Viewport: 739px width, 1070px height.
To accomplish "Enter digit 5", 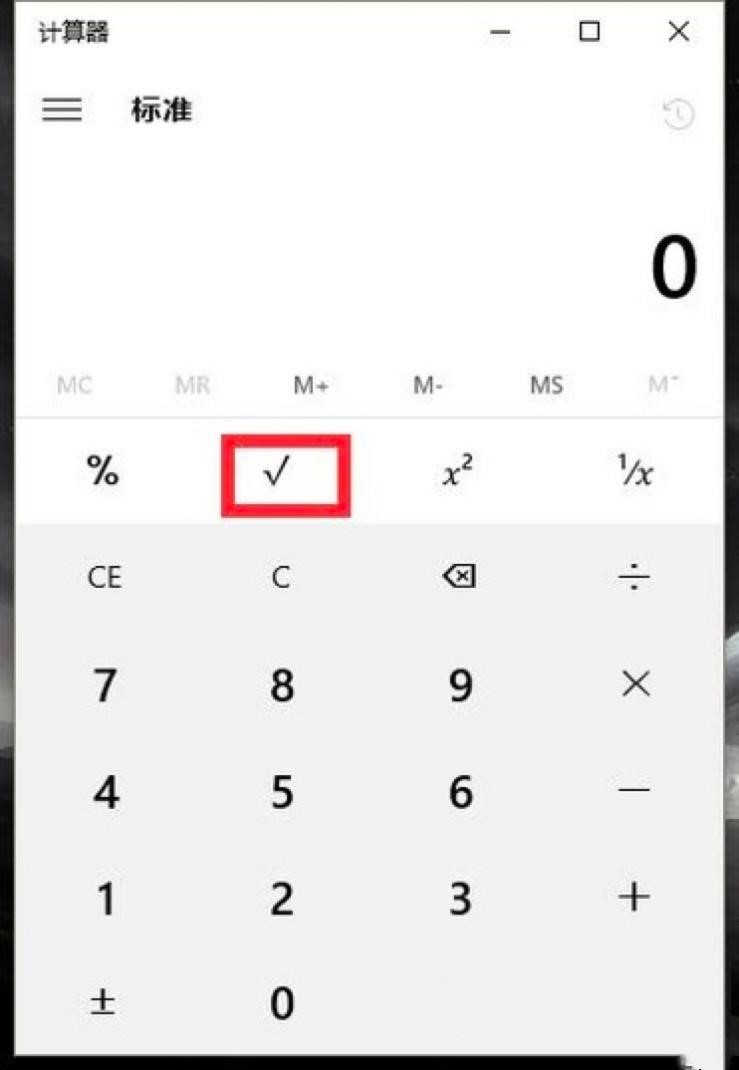I will (282, 792).
